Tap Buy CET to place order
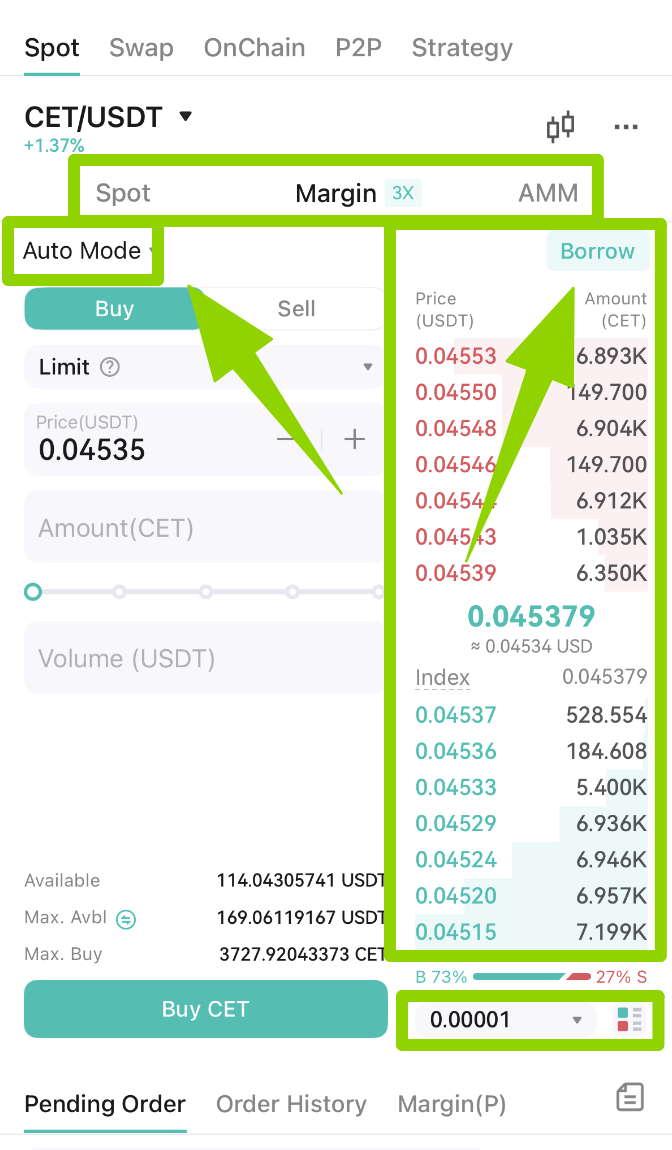672x1150 pixels. click(205, 1009)
